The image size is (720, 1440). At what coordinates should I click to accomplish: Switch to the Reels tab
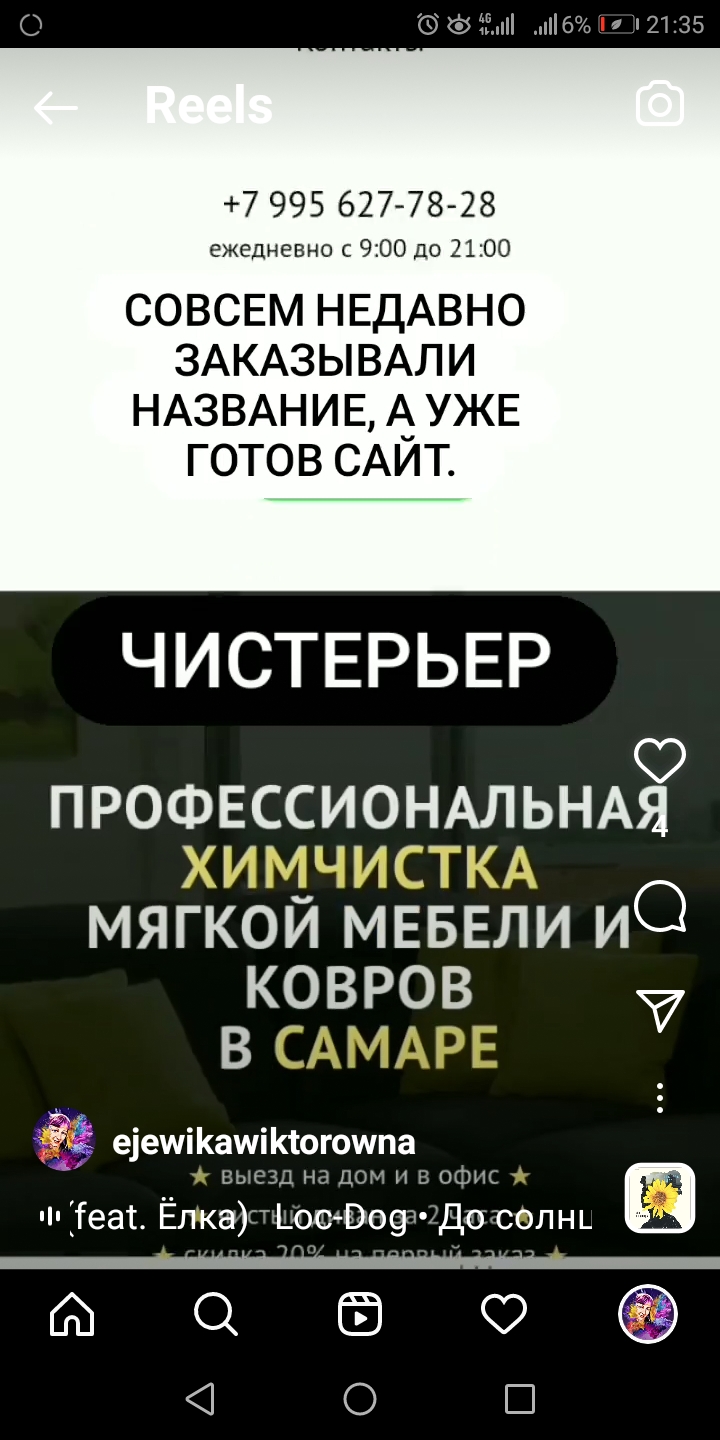360,1313
